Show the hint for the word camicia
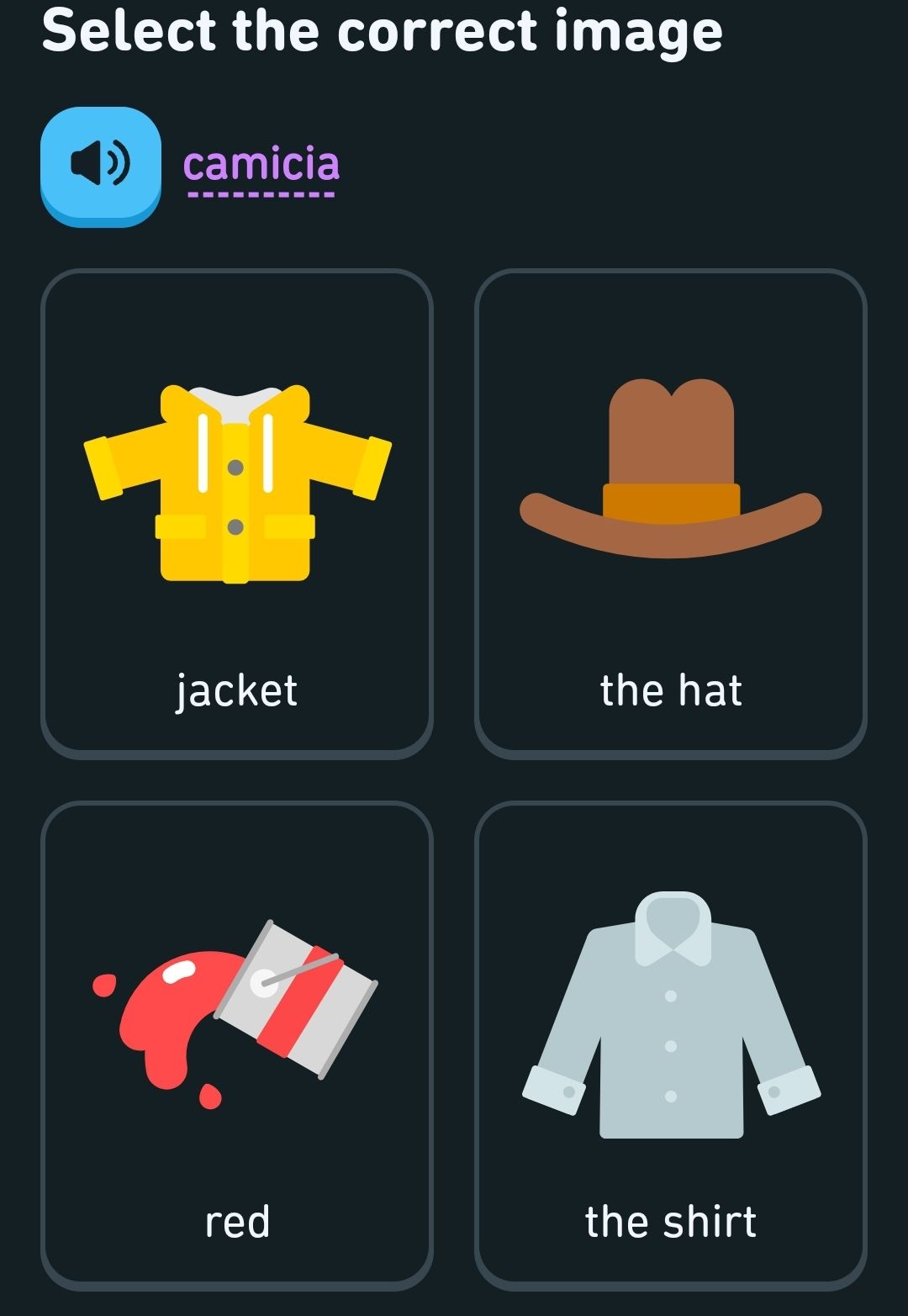Viewport: 908px width, 1316px height. point(261,164)
